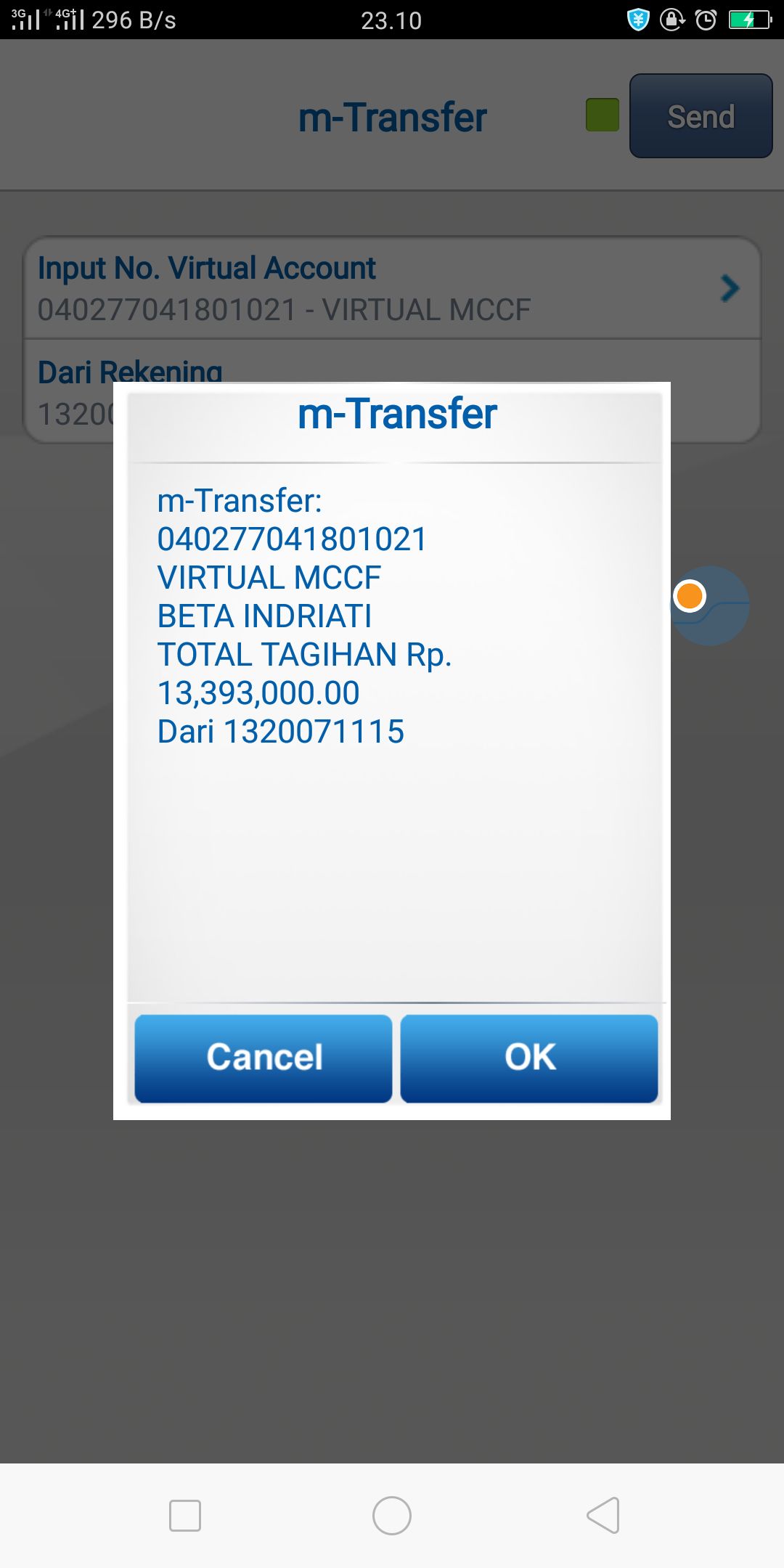This screenshot has width=784, height=1568.
Task: Open Input No. Virtual Account row
Action: (392, 288)
